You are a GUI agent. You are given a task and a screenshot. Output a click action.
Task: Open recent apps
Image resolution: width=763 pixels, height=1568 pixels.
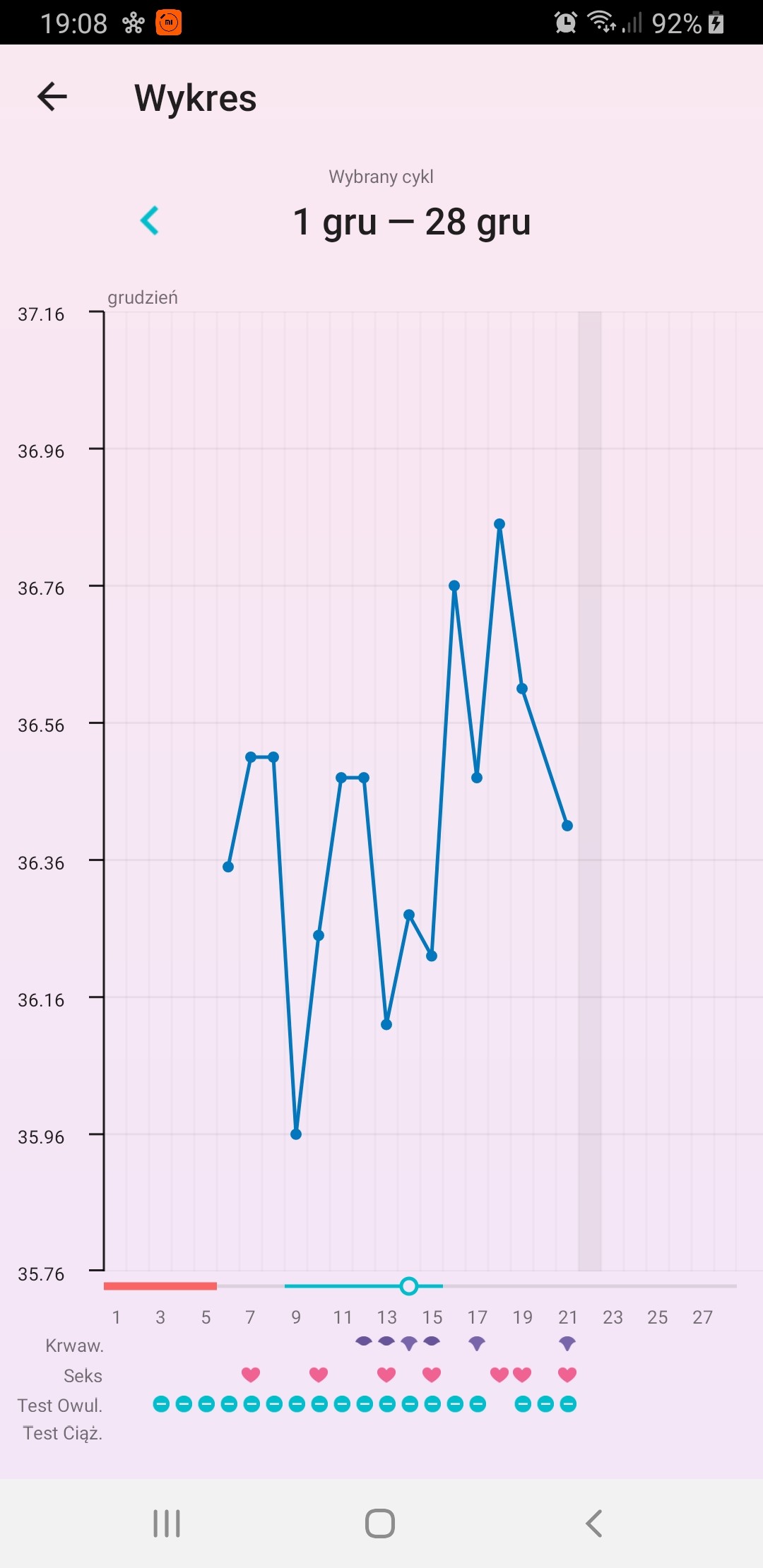coord(167,1524)
